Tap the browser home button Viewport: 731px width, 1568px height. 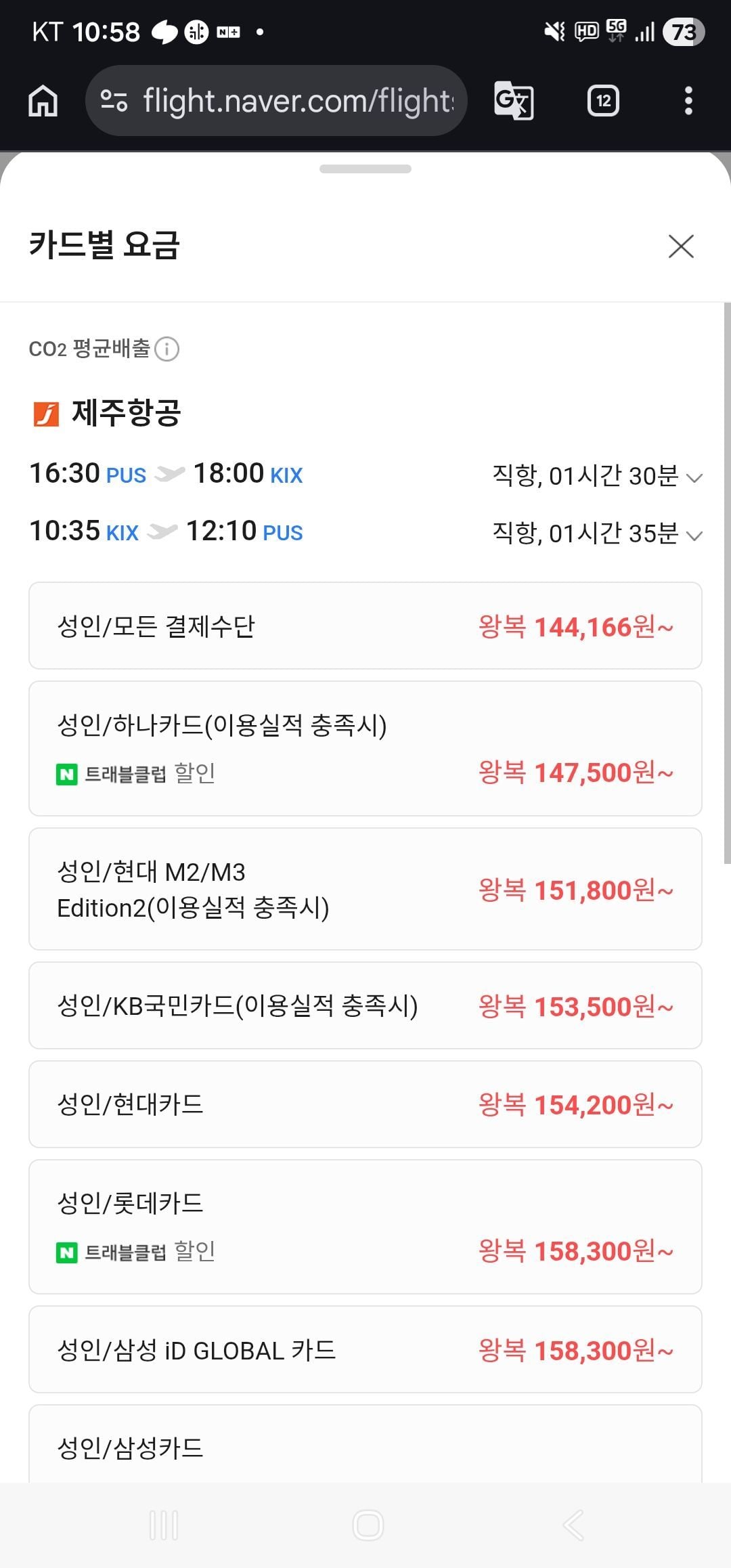point(43,102)
